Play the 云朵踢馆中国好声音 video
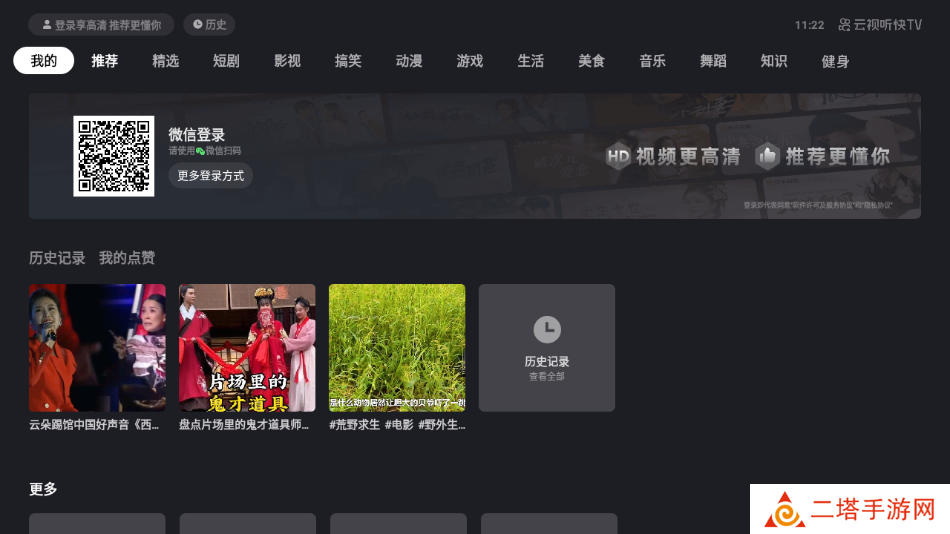This screenshot has height=534, width=950. click(x=97, y=347)
